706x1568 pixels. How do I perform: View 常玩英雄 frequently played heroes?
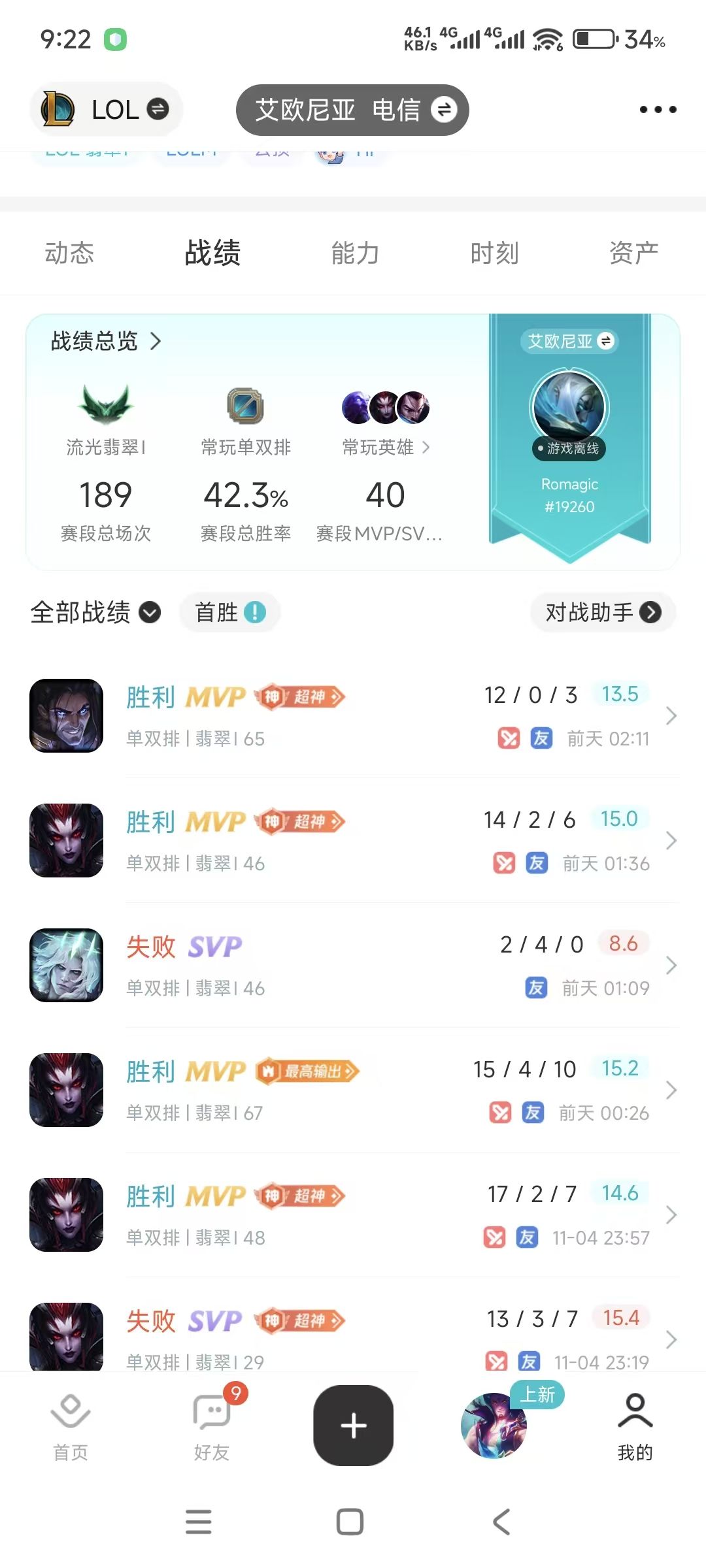point(386,447)
